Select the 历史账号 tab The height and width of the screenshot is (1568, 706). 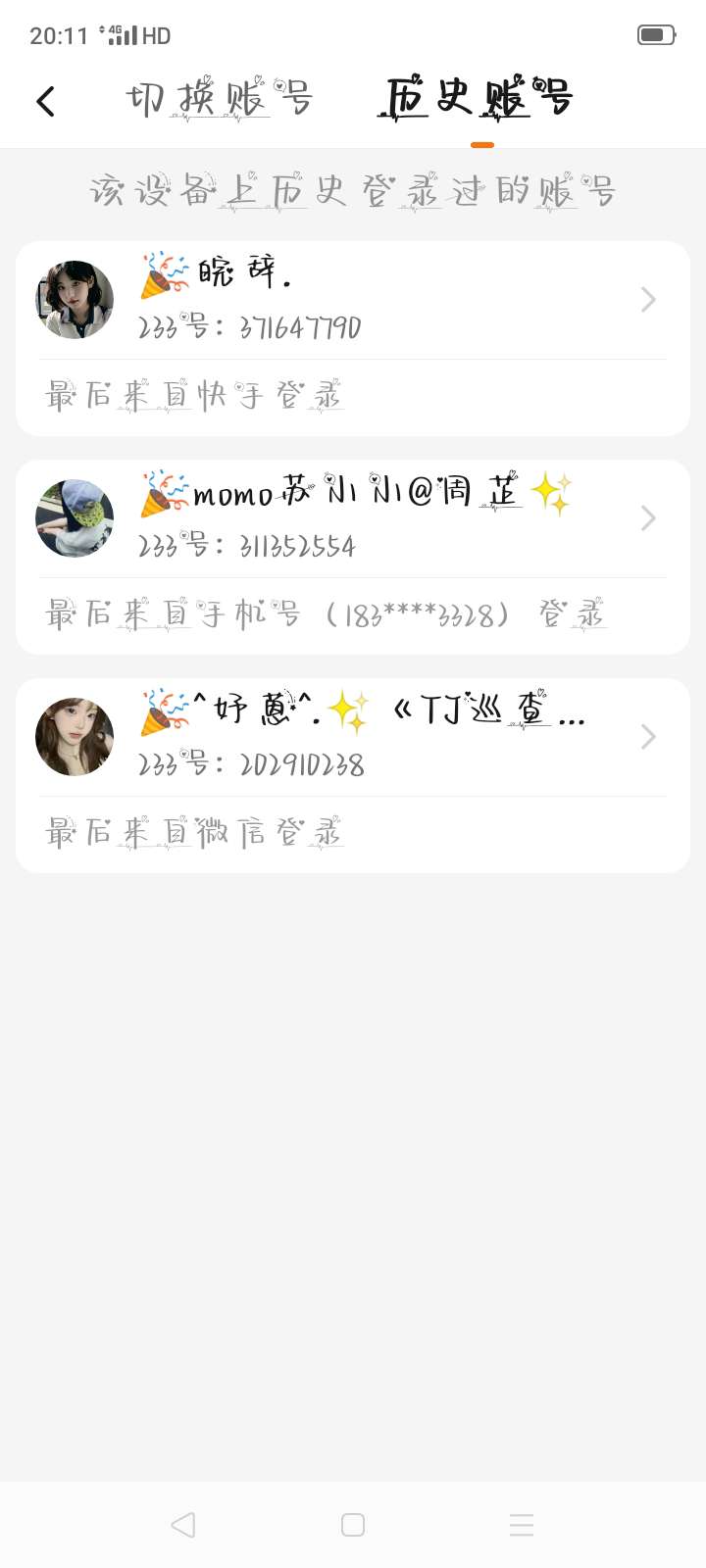pyautogui.click(x=478, y=99)
